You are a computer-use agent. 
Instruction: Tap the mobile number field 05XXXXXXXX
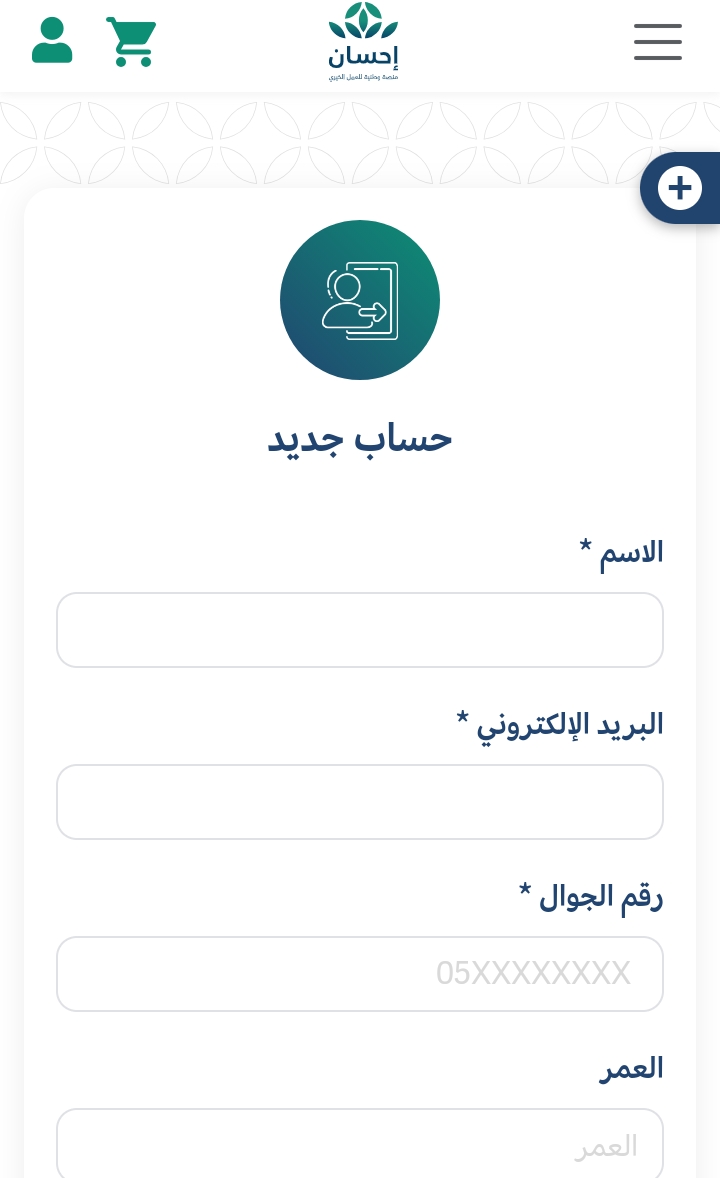360,974
